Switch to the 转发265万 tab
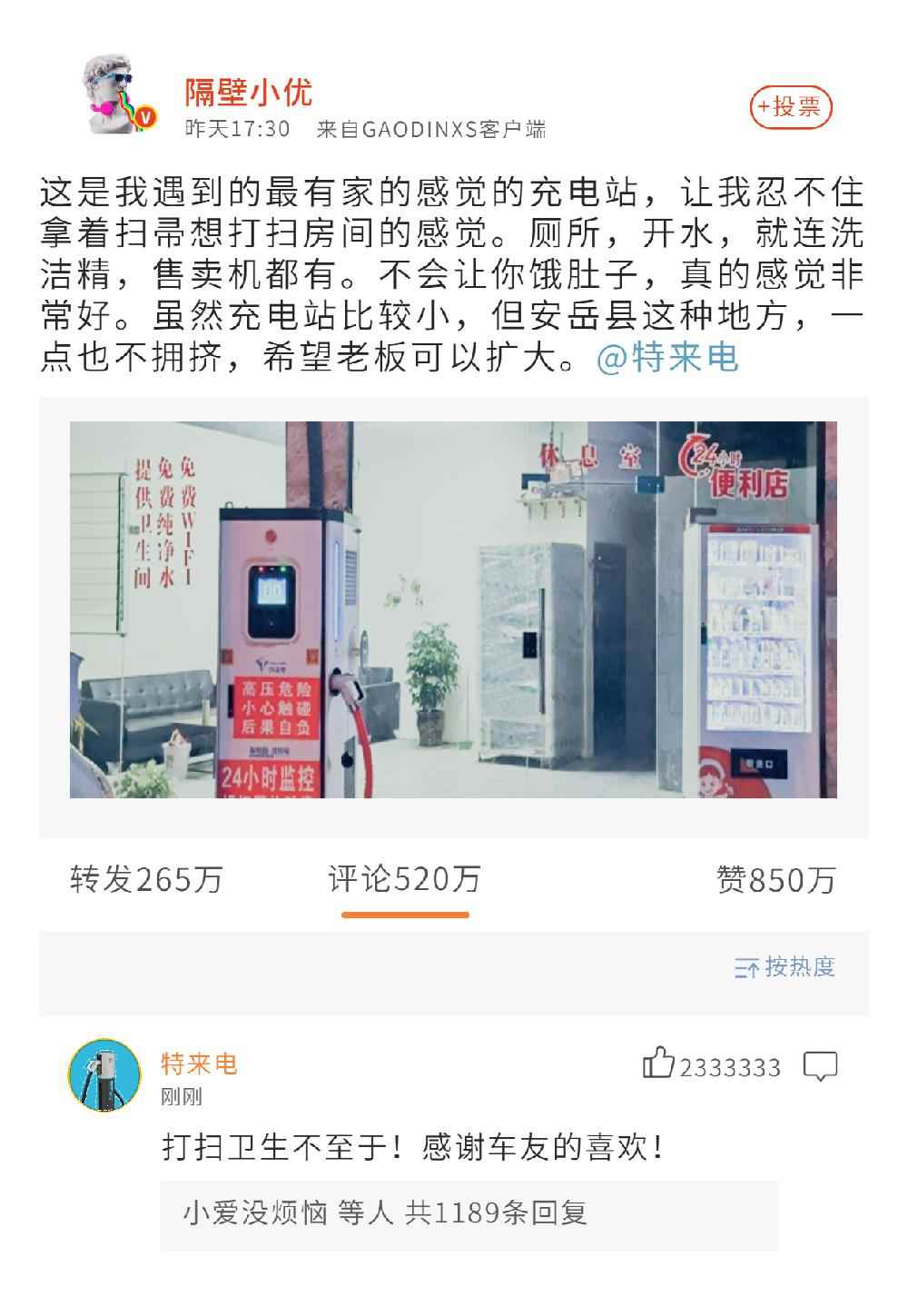The height and width of the screenshot is (1316, 908). 146,879
